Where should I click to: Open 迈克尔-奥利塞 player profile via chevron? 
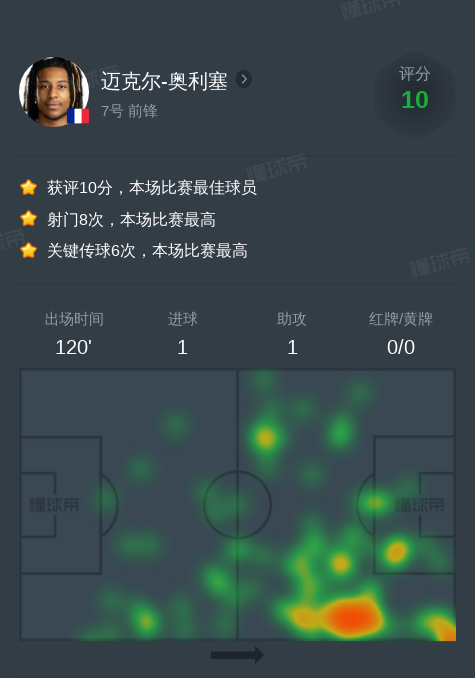[244, 79]
